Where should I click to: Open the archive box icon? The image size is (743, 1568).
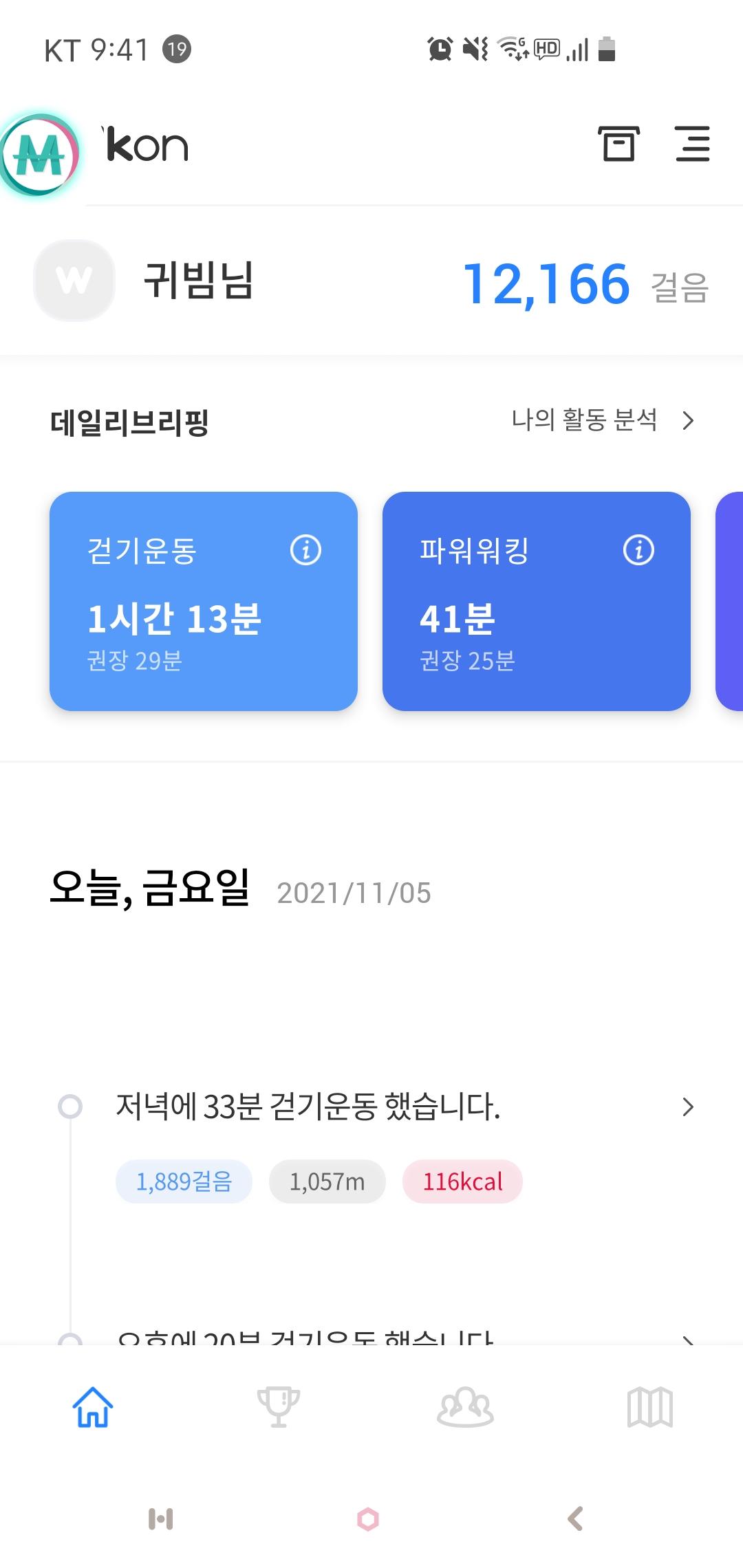[618, 144]
